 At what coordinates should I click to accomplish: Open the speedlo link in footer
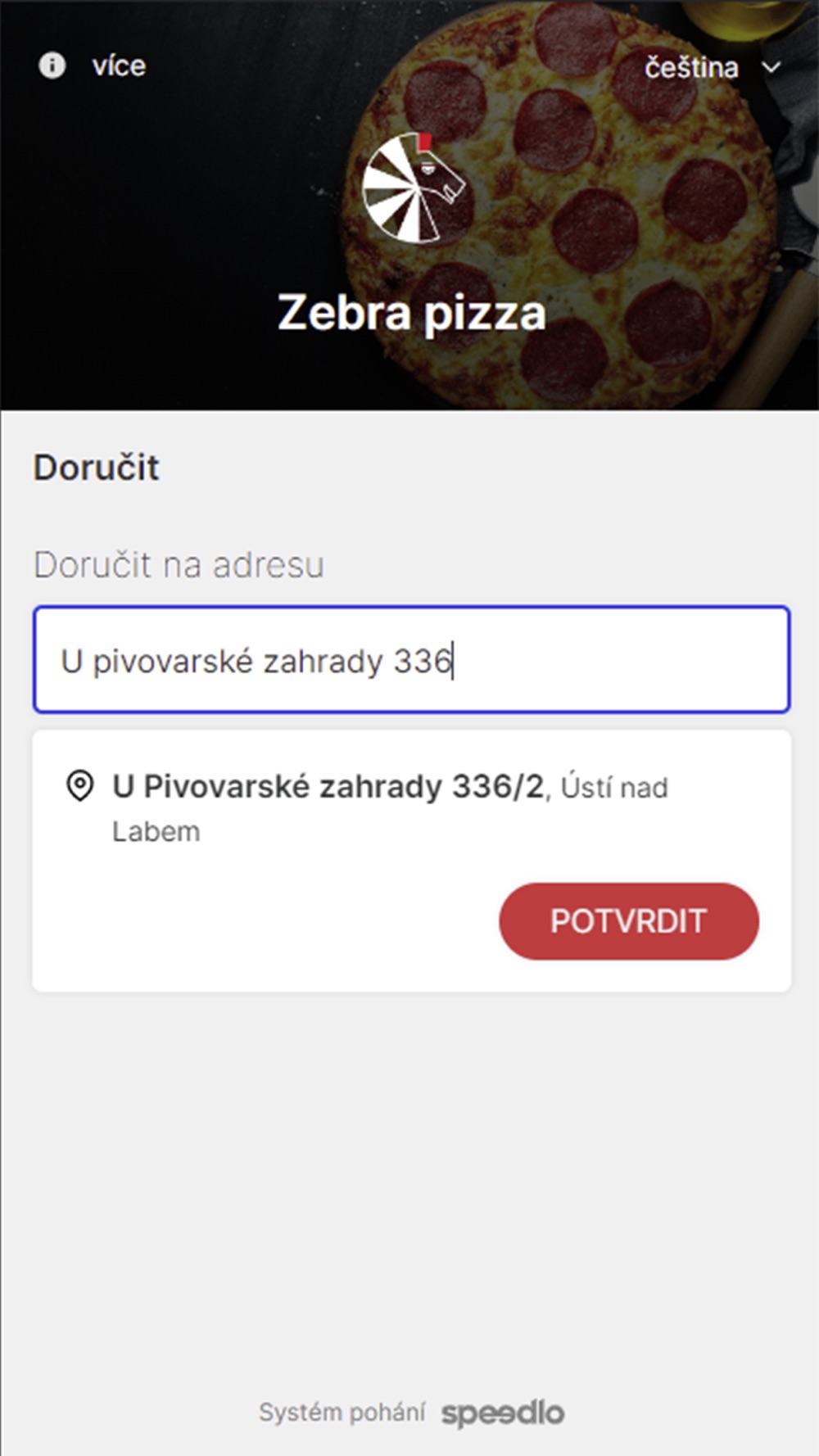click(503, 1413)
